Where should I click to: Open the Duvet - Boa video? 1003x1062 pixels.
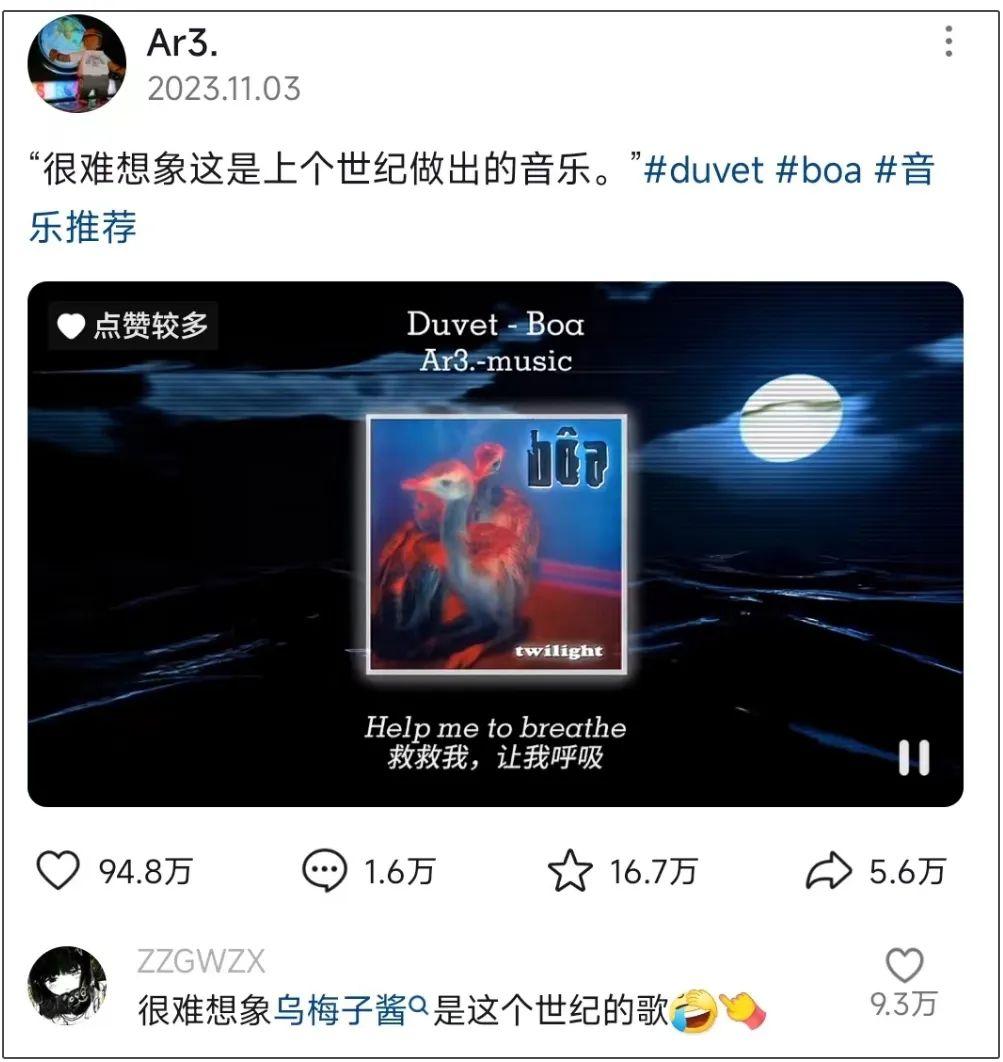495,543
